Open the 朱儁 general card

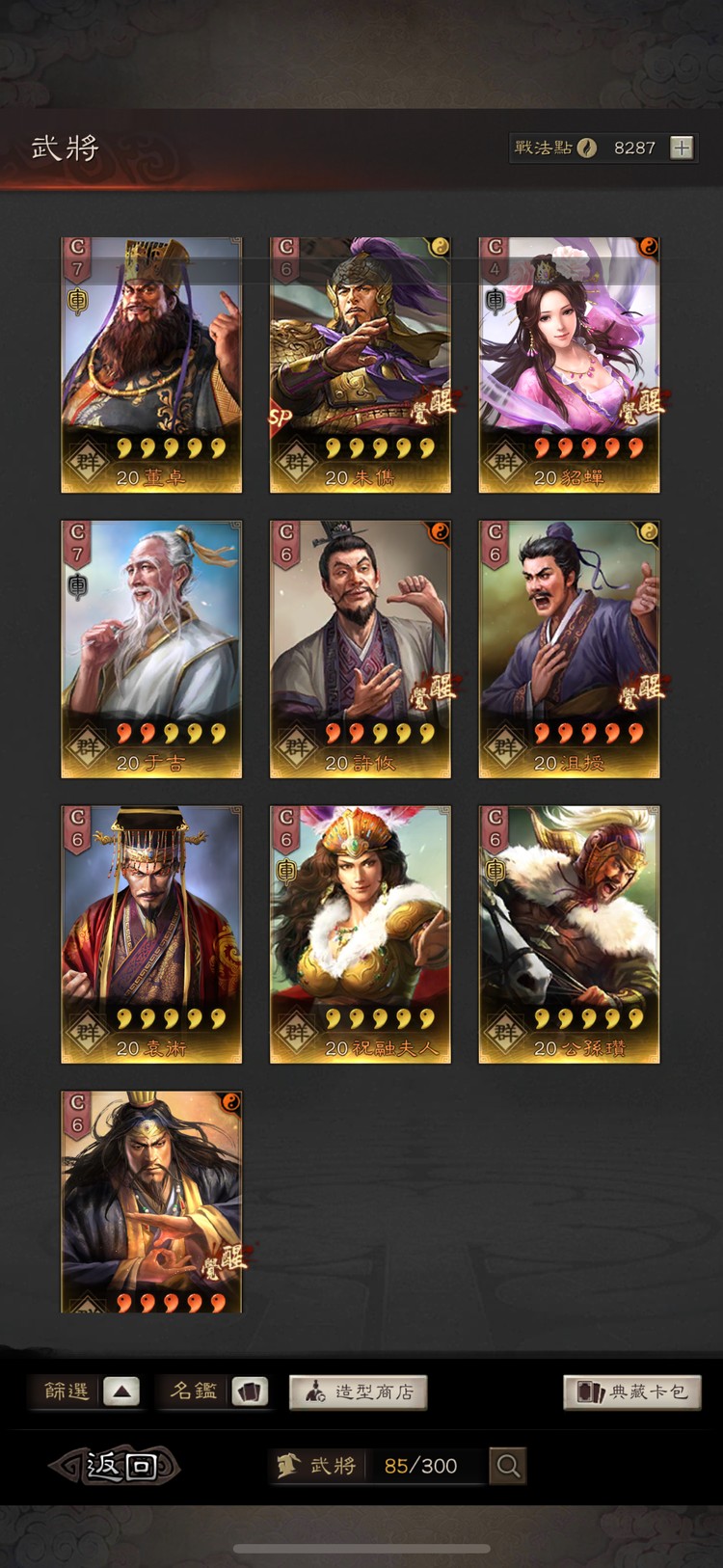[361, 365]
